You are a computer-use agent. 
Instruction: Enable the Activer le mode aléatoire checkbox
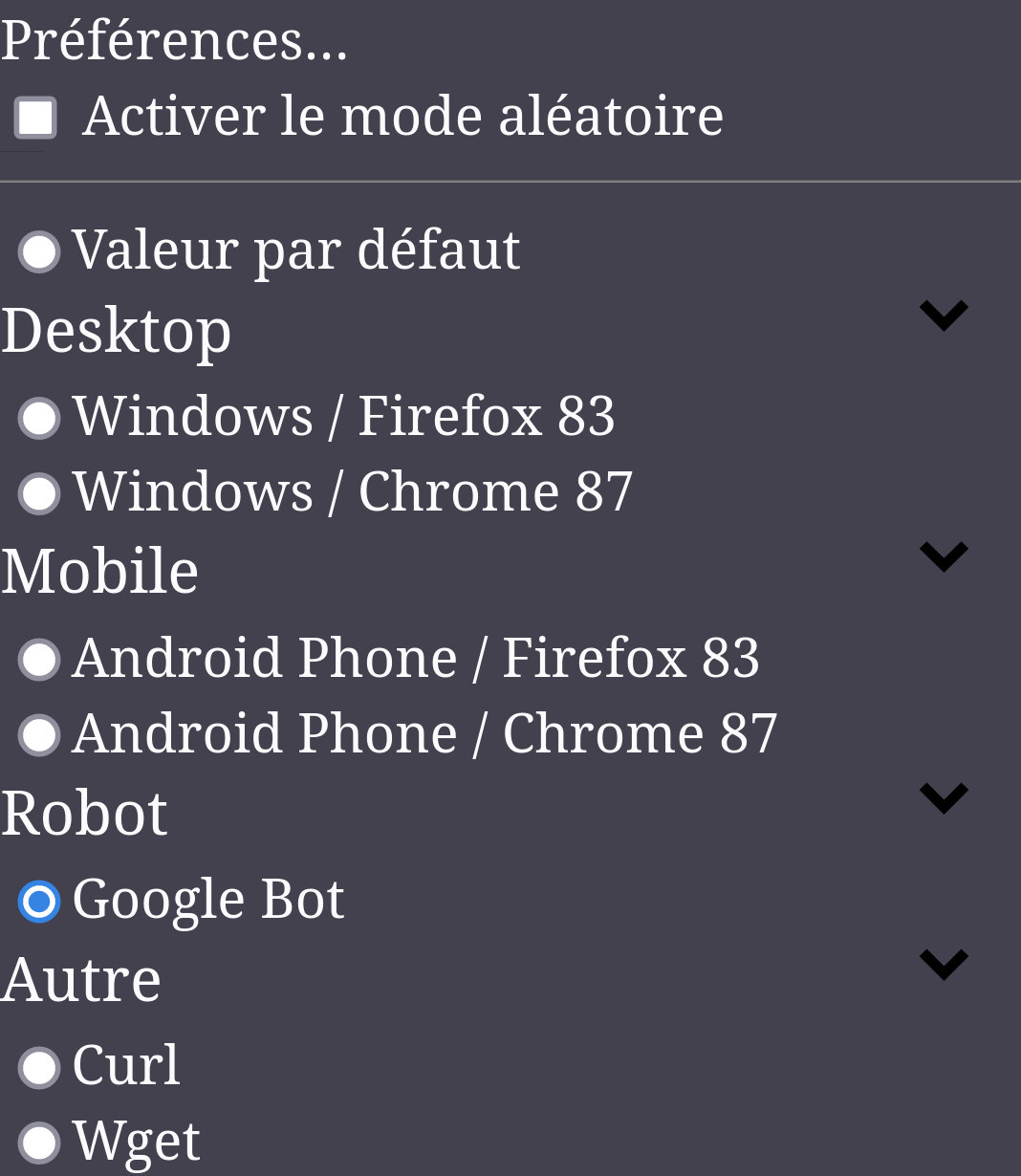[x=36, y=118]
